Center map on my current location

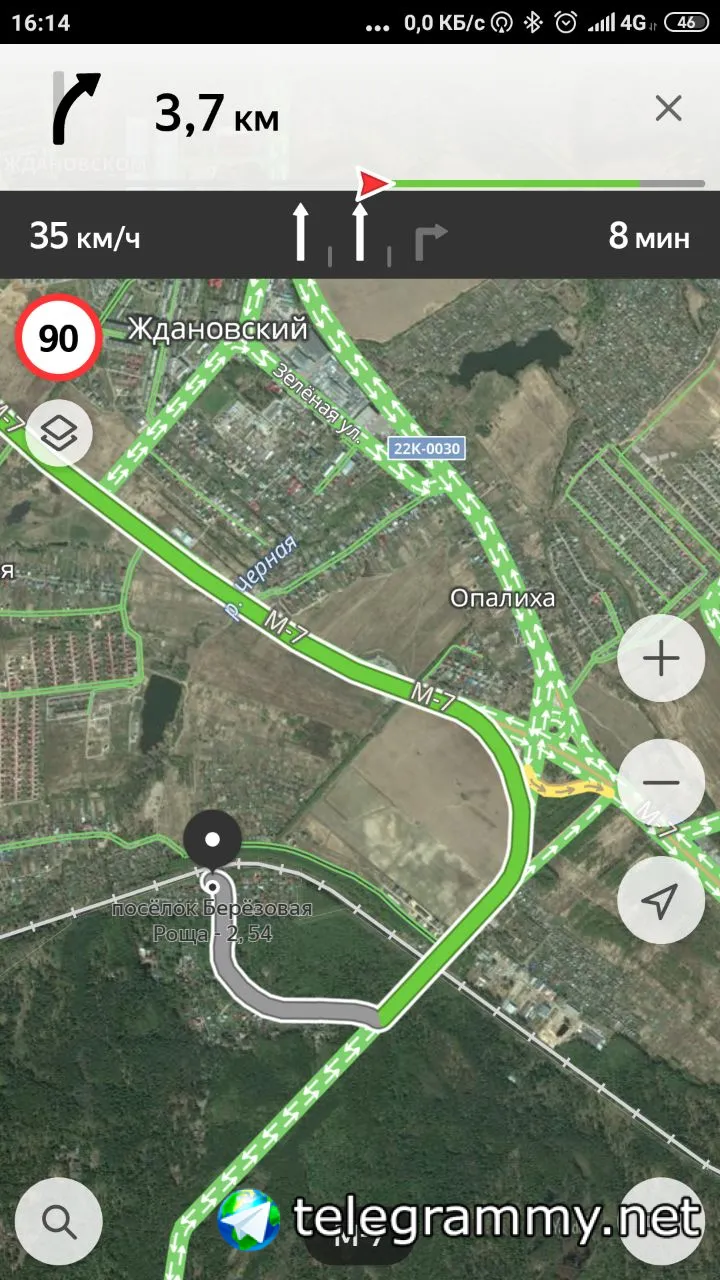coord(661,900)
